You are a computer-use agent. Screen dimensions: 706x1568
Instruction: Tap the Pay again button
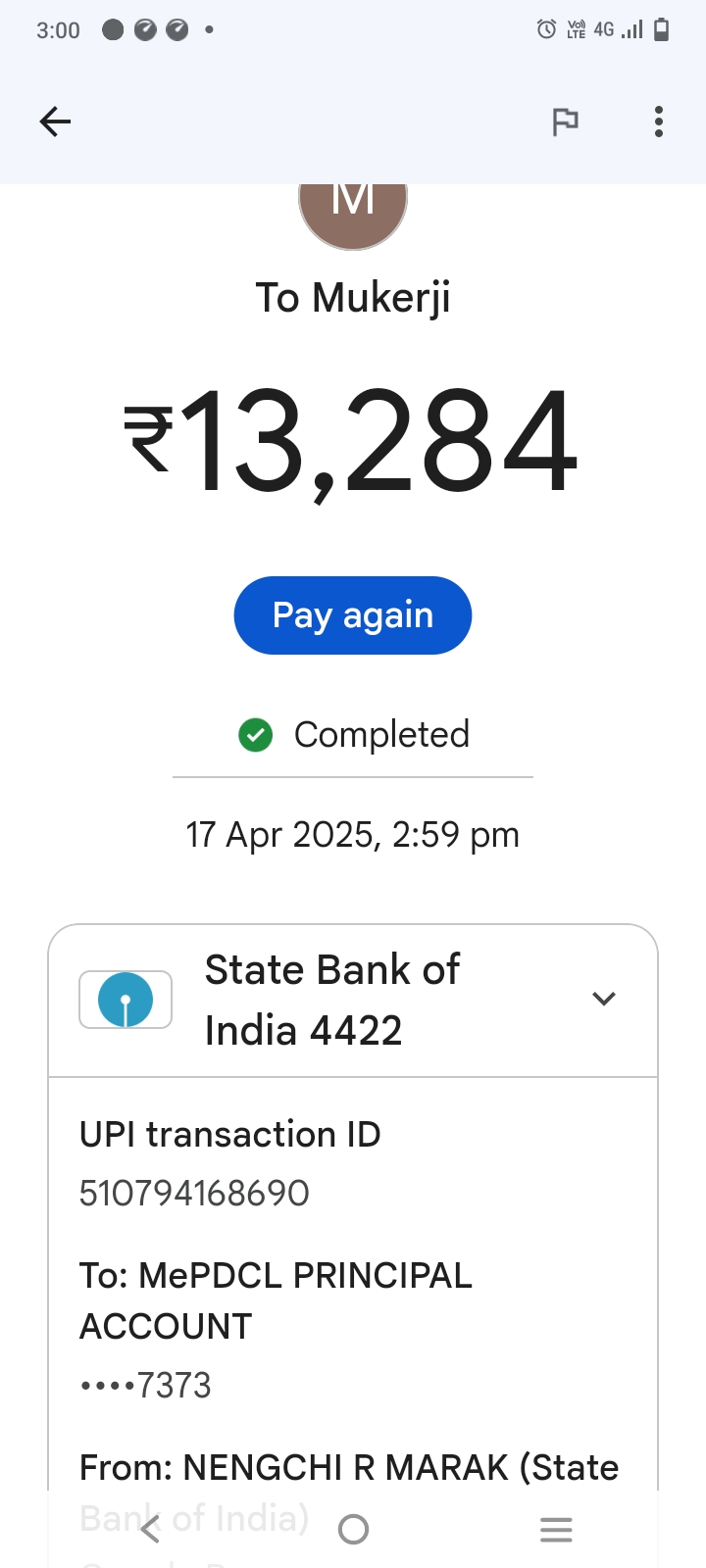pos(353,615)
